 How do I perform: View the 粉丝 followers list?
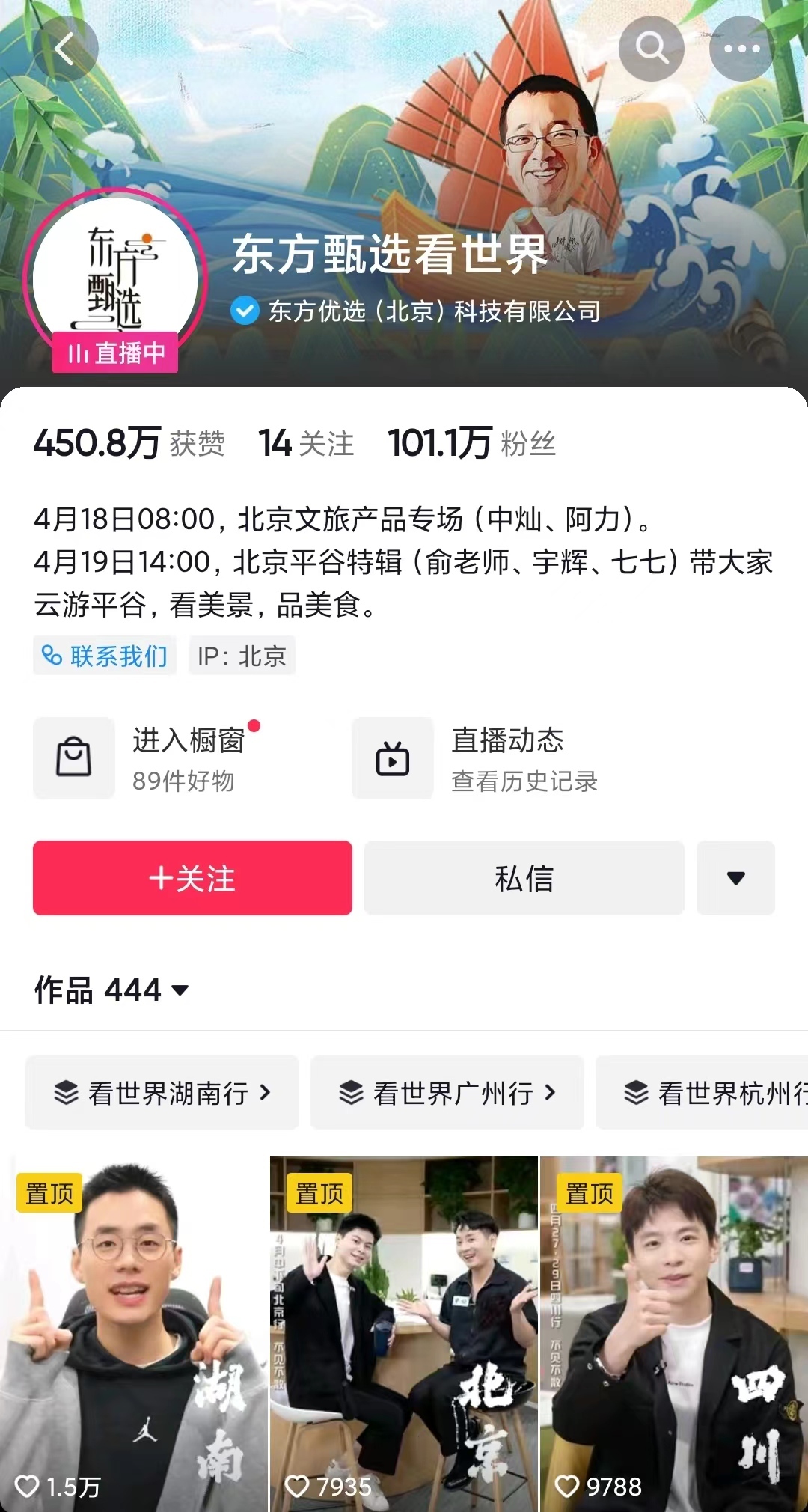coord(471,443)
